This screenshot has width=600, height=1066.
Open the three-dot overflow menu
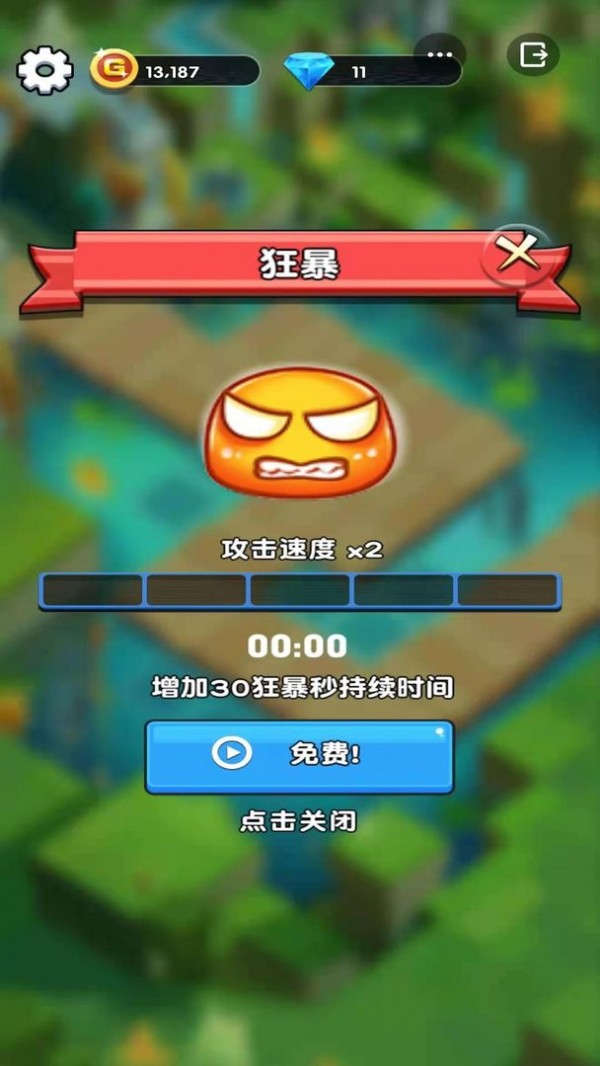tap(440, 55)
